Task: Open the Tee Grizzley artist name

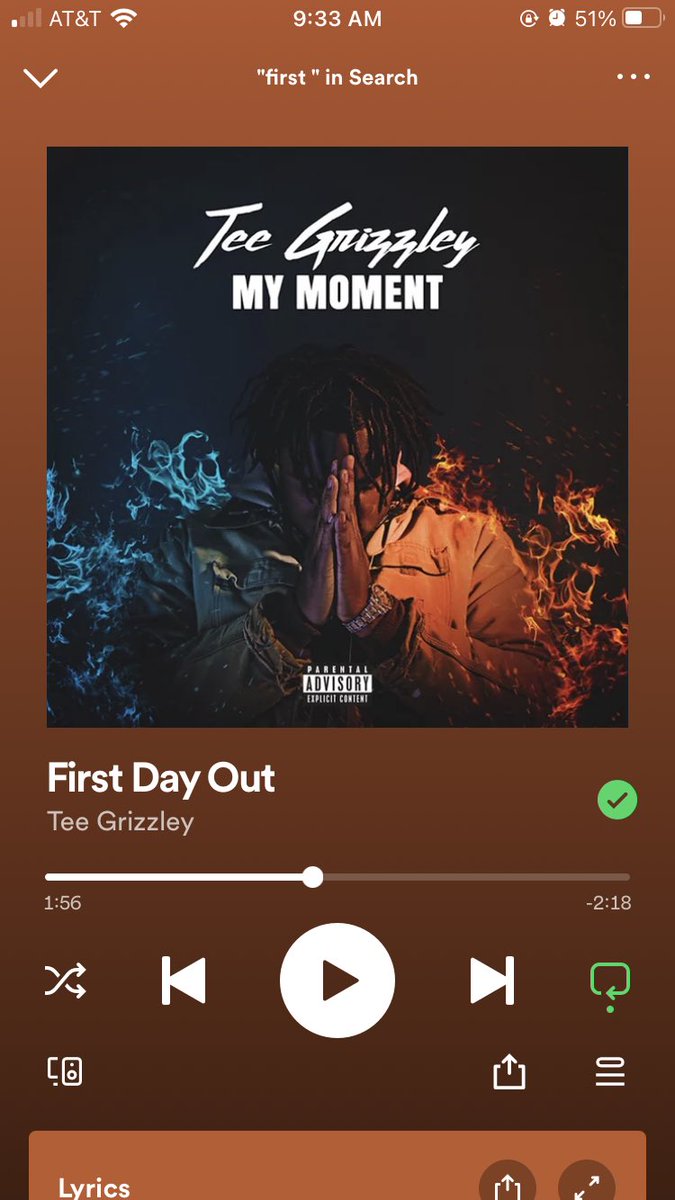Action: pos(120,822)
